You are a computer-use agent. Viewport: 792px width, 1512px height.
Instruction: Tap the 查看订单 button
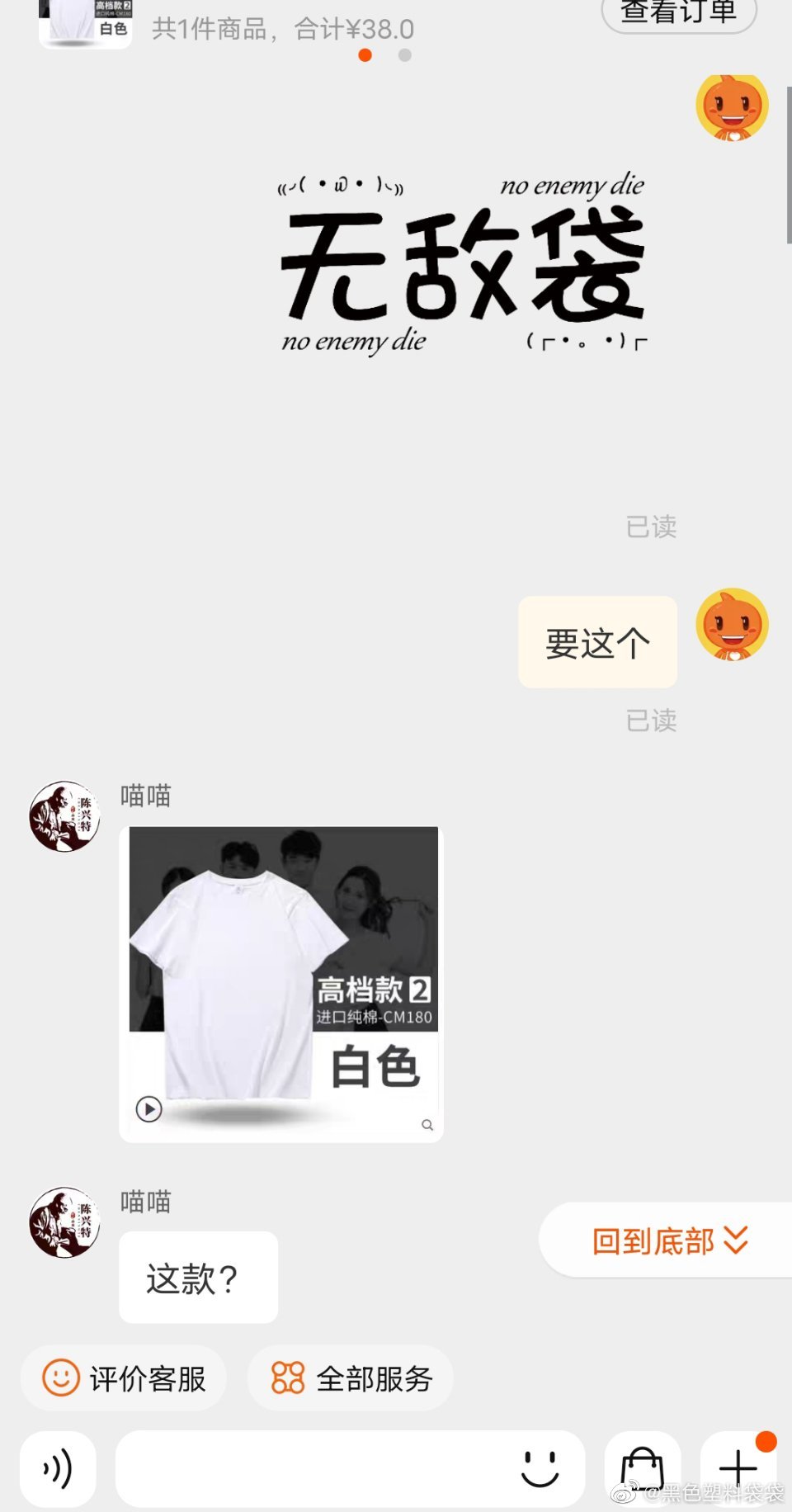click(x=678, y=13)
